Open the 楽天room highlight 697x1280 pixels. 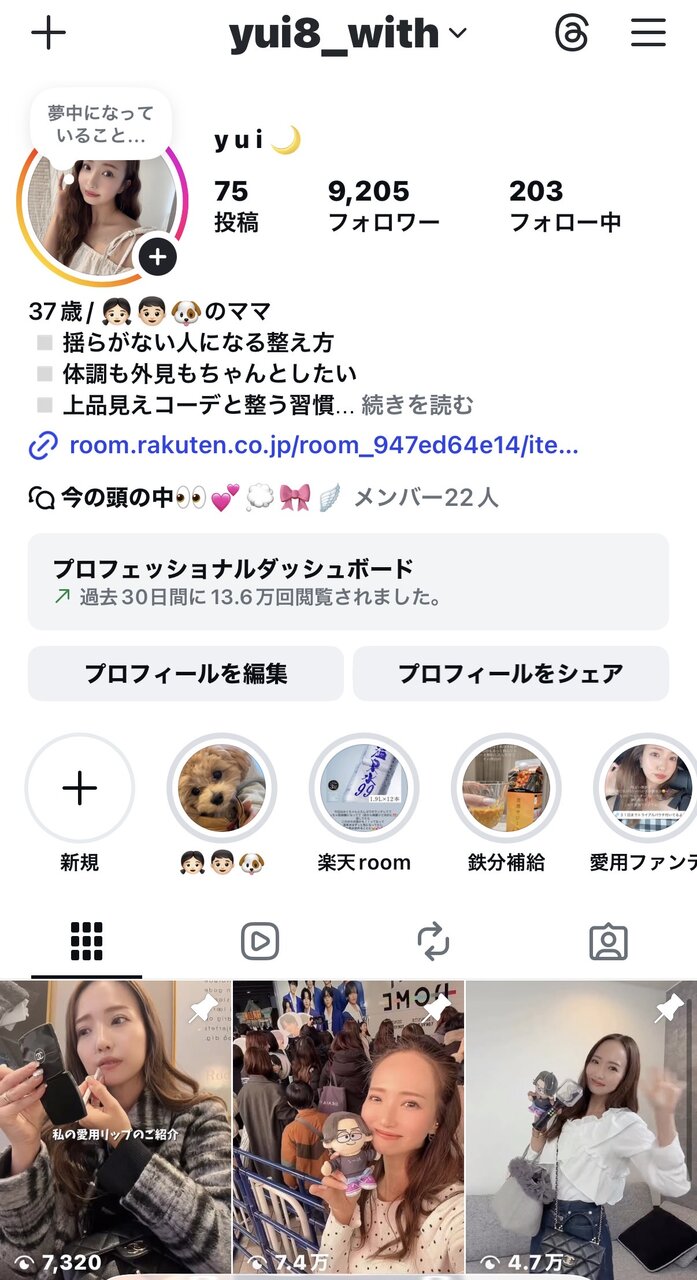pos(364,789)
